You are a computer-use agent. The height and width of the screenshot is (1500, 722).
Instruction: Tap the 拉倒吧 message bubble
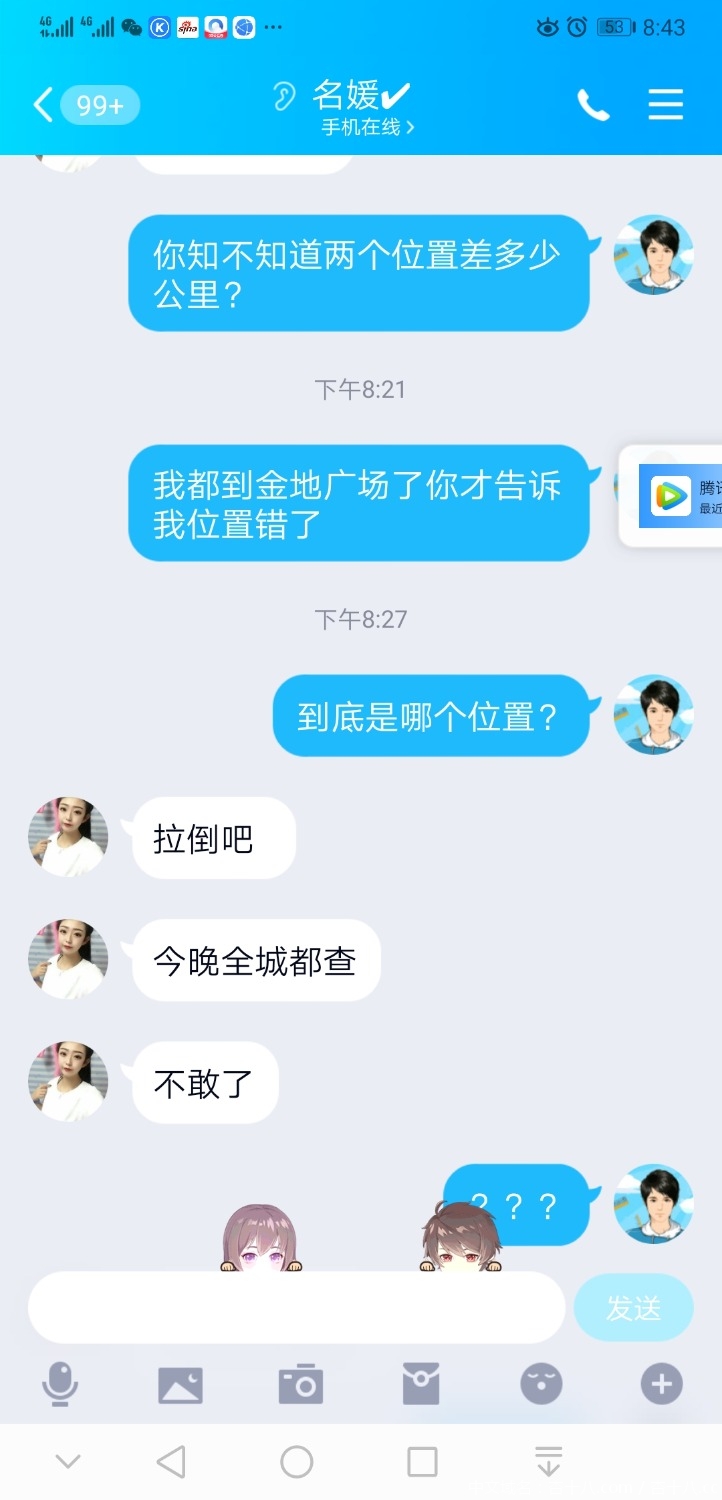click(213, 838)
